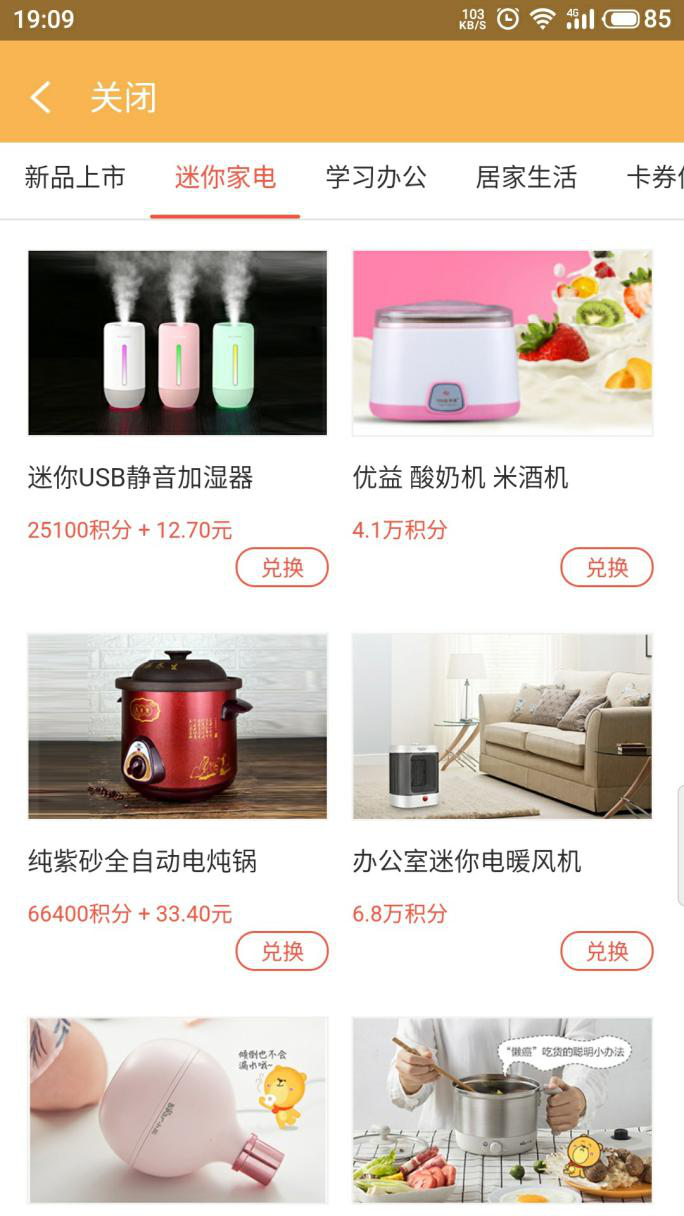Close the page via 关闭
This screenshot has width=684, height=1216.
(123, 97)
